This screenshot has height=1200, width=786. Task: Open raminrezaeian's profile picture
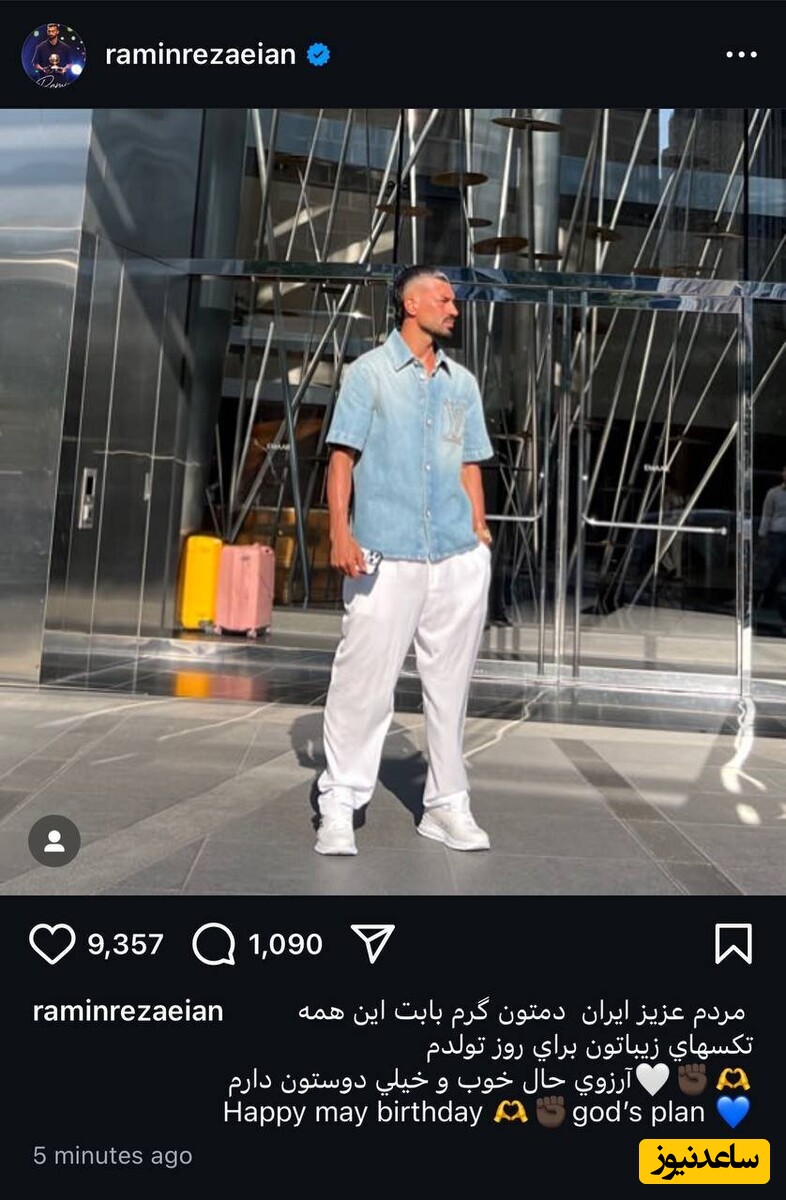53,56
